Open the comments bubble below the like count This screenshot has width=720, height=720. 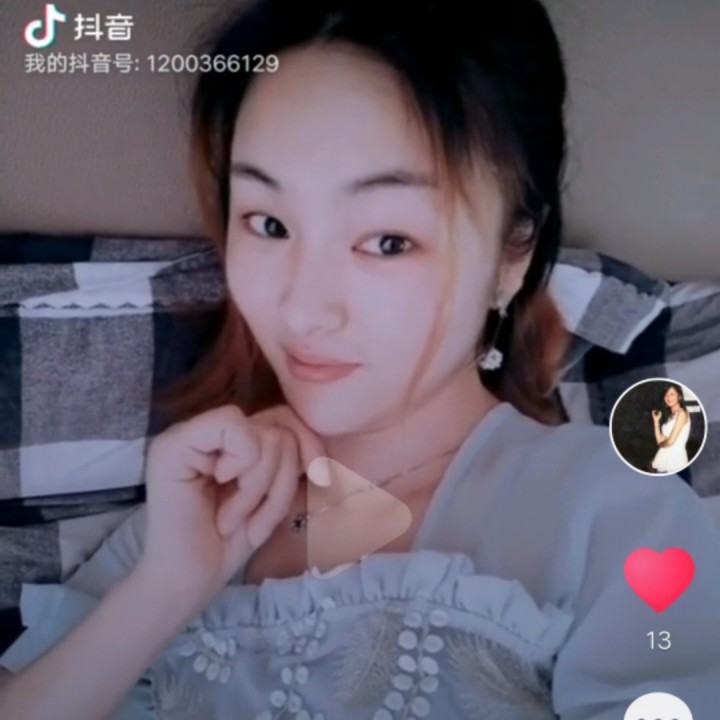(658, 708)
